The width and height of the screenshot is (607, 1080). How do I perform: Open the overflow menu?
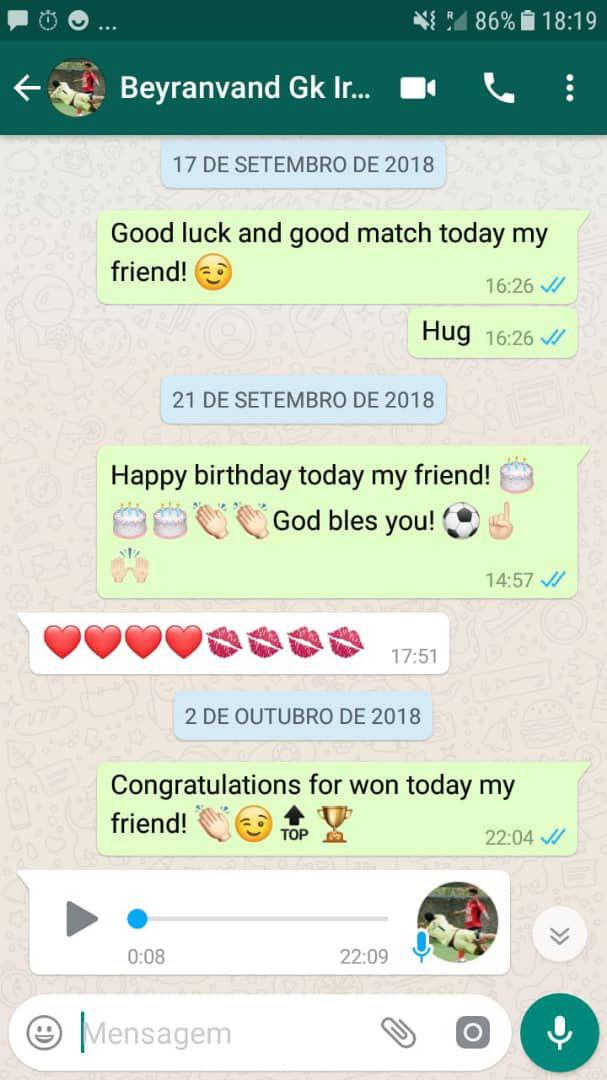point(569,88)
